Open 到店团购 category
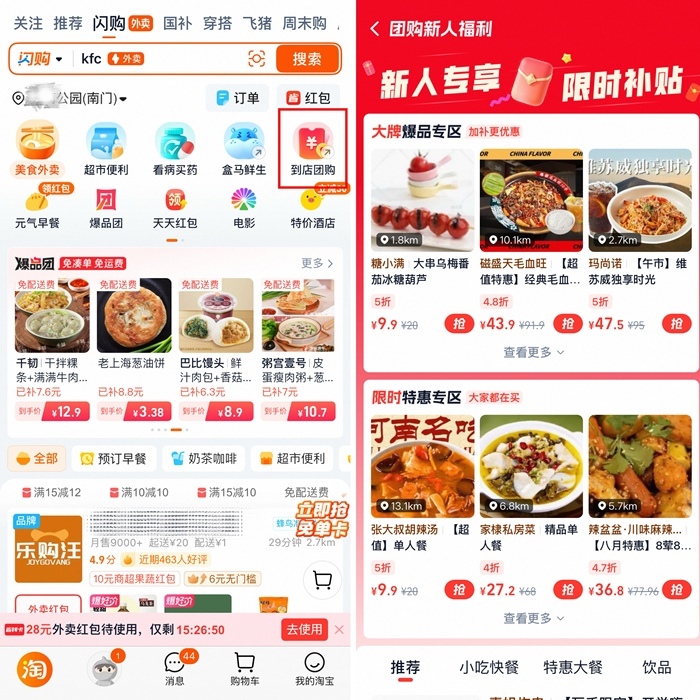 (x=313, y=148)
